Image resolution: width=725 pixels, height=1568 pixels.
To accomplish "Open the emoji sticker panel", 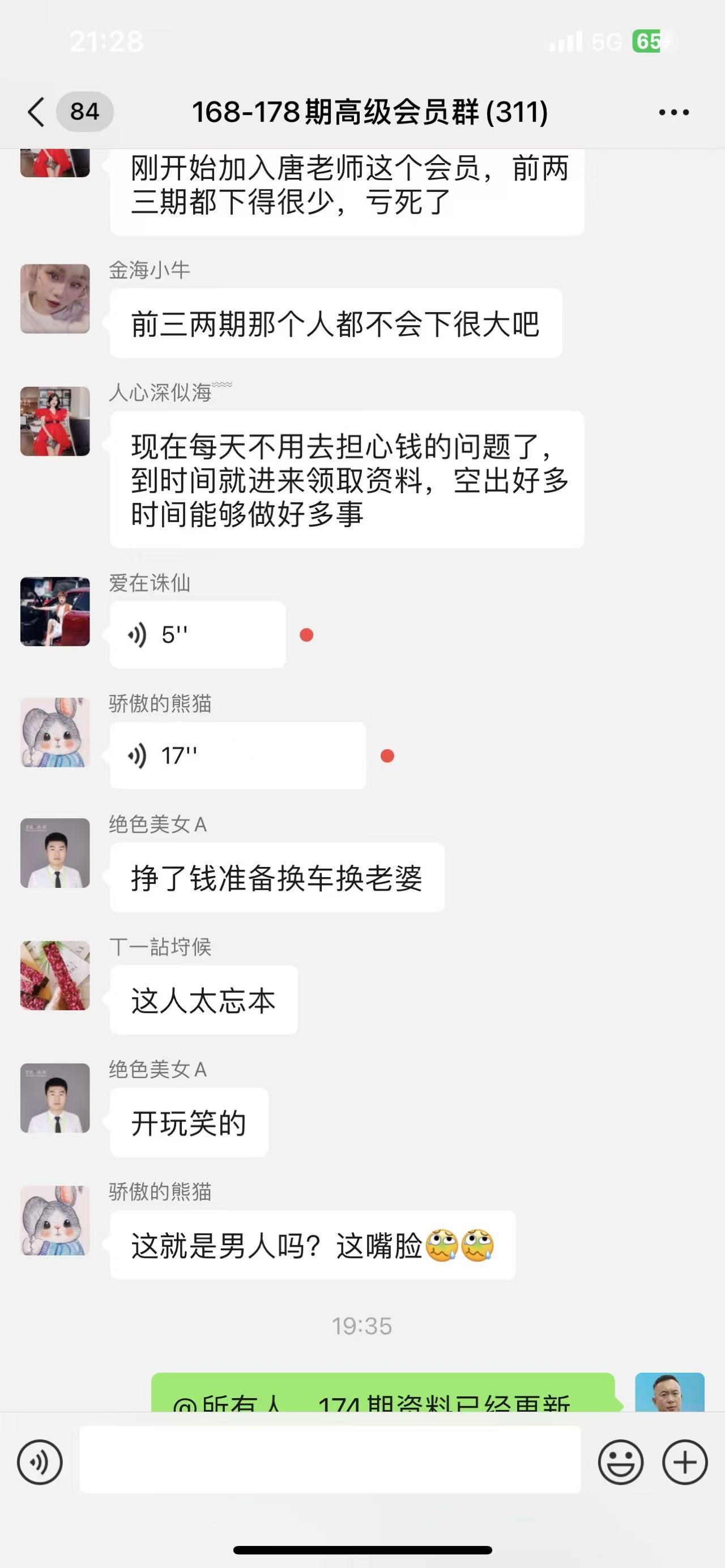I will coord(620,1462).
